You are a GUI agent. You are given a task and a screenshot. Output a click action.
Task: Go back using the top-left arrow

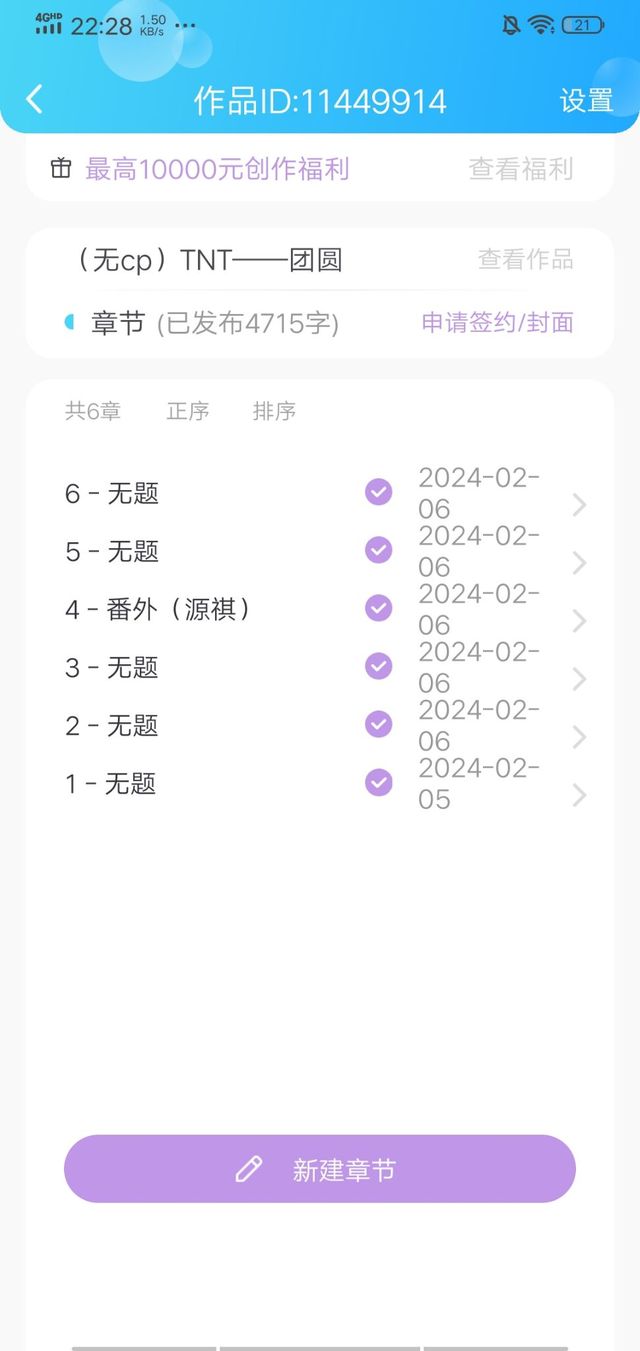pyautogui.click(x=35, y=99)
